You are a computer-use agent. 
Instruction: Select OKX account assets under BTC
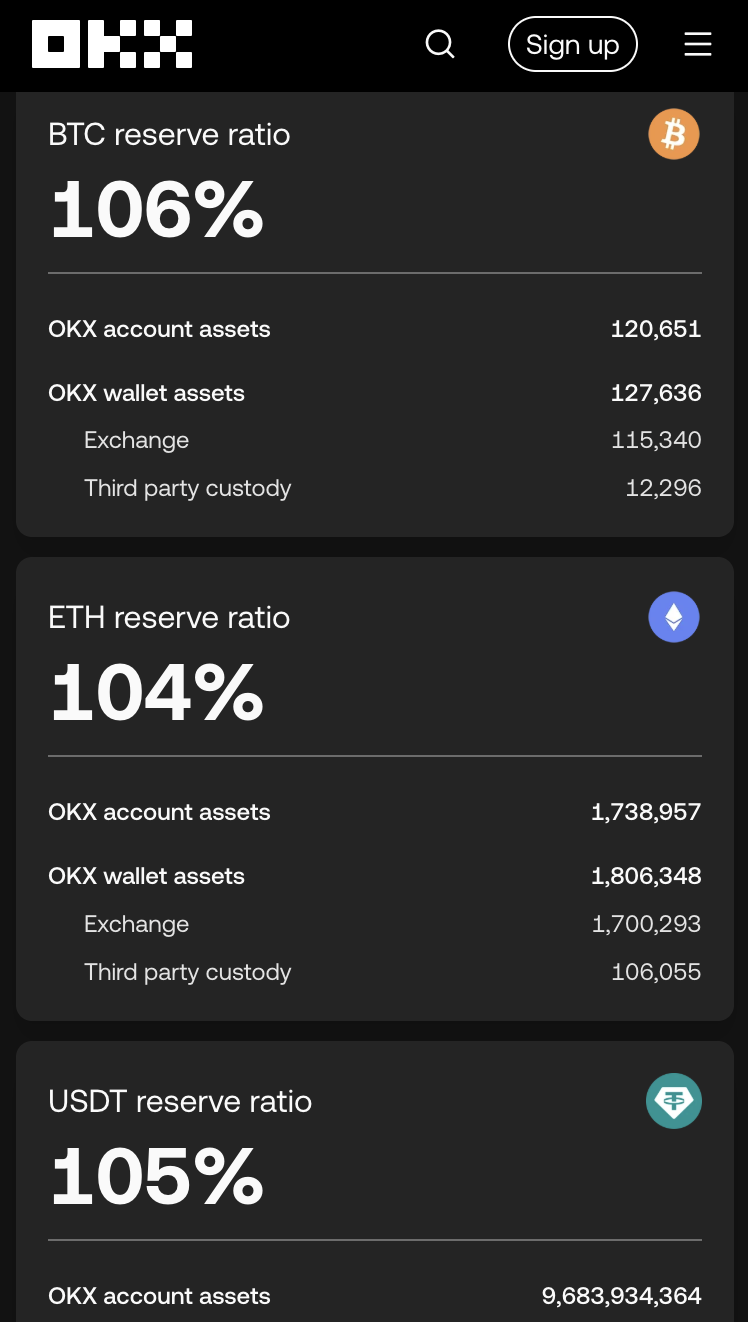click(x=159, y=328)
